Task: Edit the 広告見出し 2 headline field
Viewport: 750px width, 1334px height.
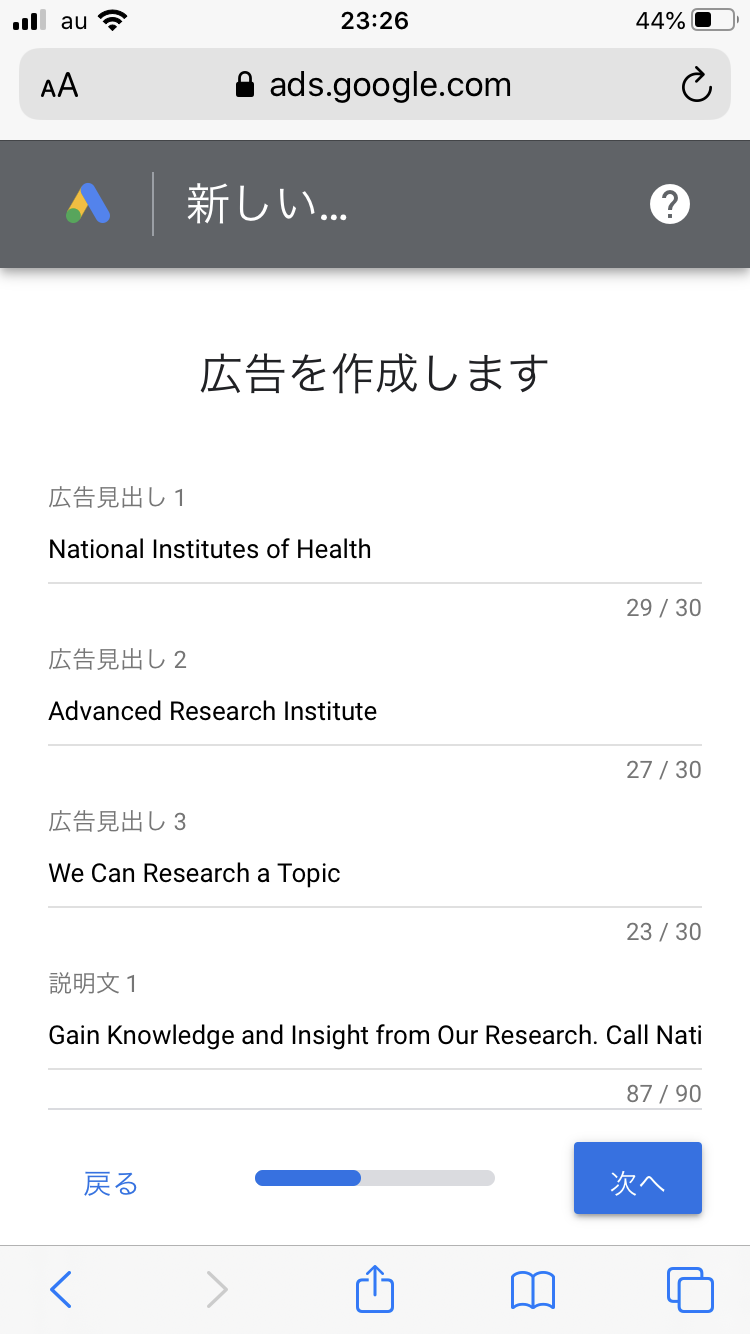Action: pyautogui.click(x=374, y=711)
